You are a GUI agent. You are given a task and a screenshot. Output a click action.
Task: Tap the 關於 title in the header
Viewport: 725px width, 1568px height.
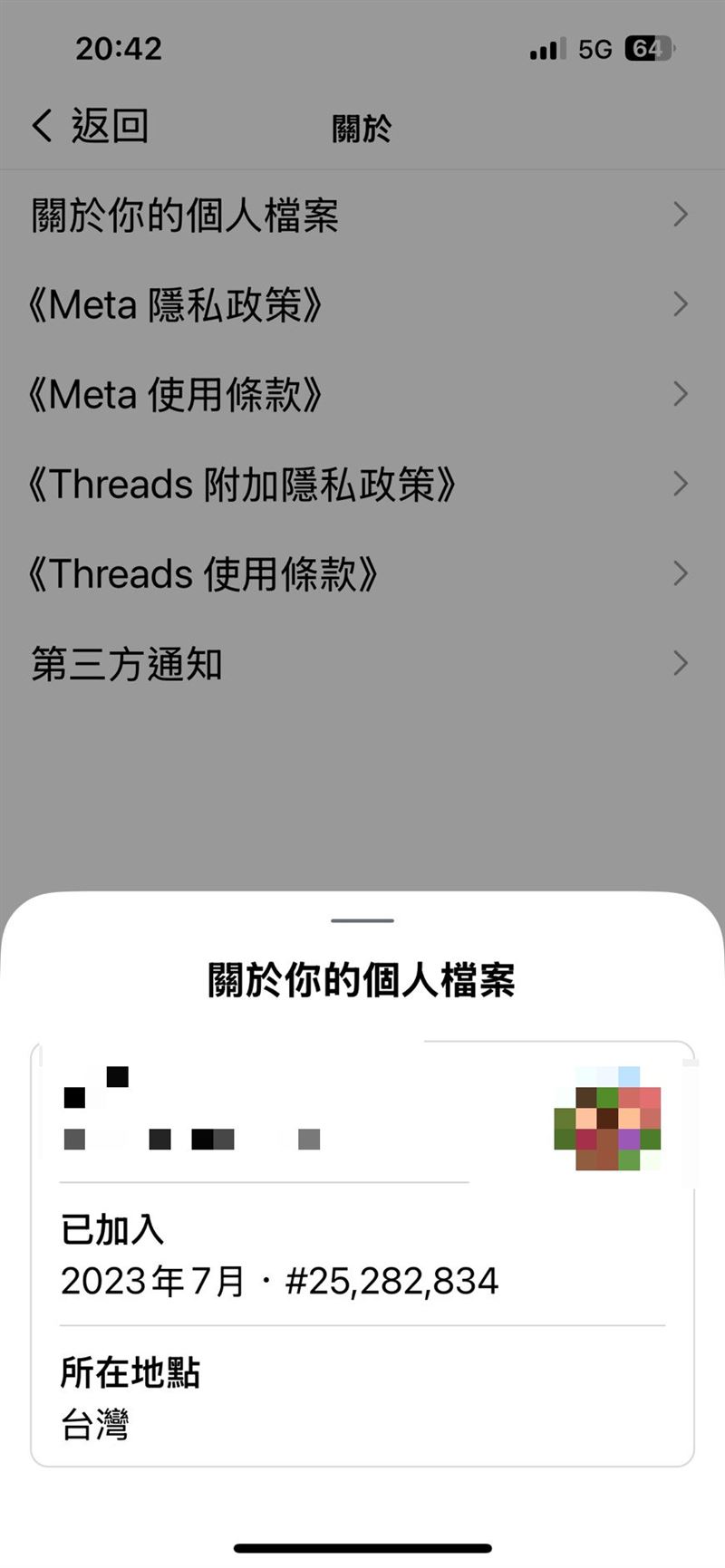(361, 128)
